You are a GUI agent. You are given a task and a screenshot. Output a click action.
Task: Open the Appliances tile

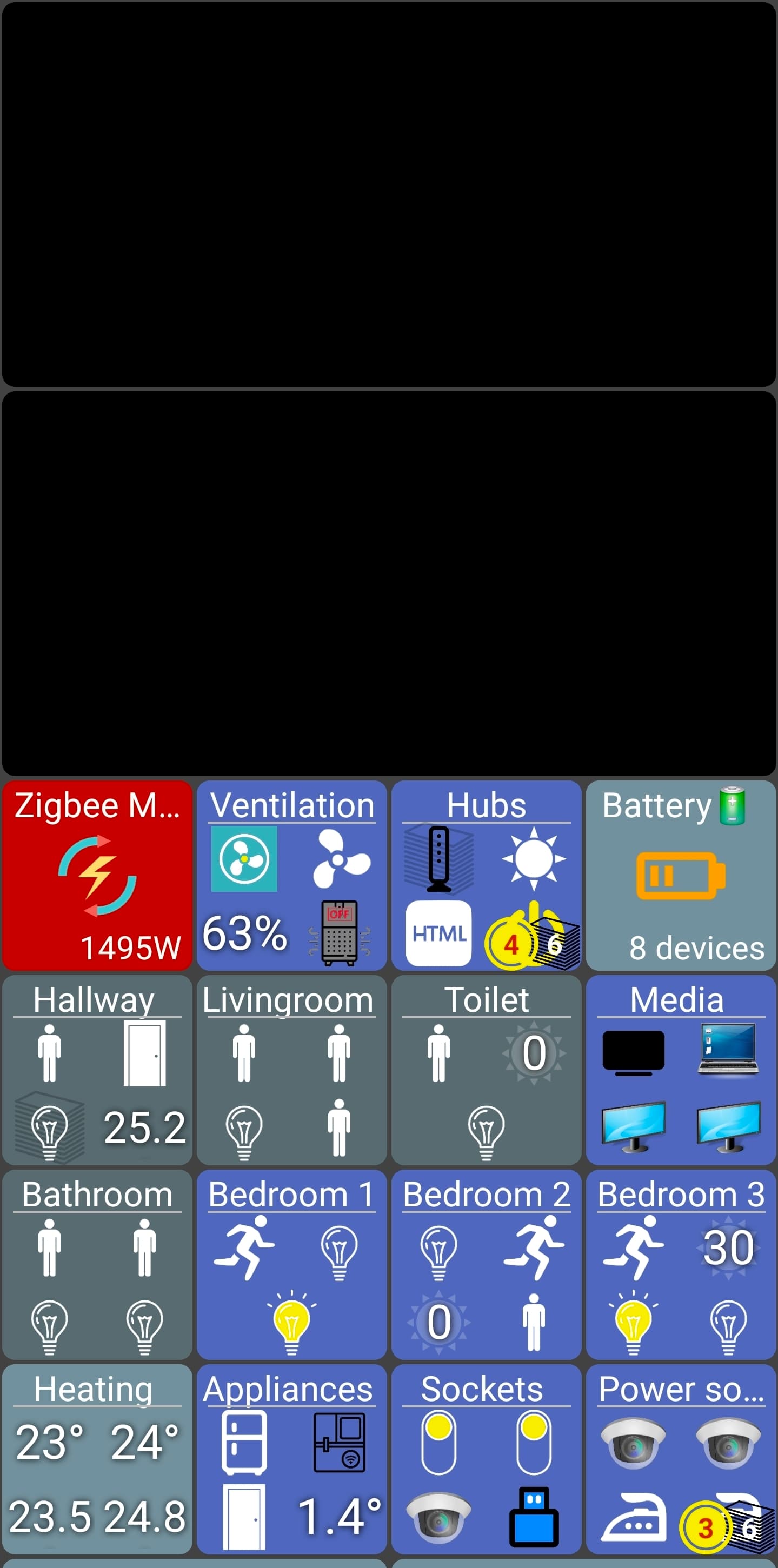point(291,1458)
